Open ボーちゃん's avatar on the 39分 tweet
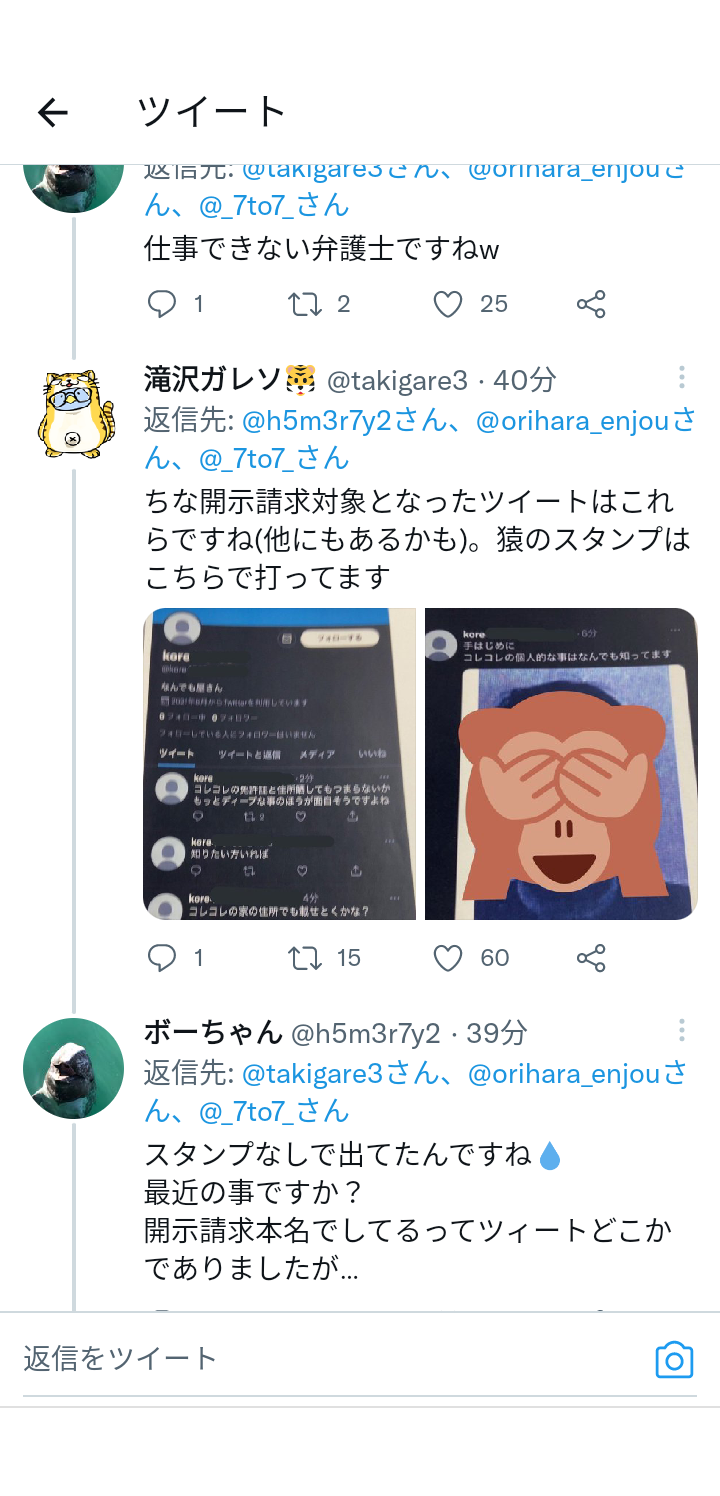The height and width of the screenshot is (1496, 720). [x=73, y=1068]
